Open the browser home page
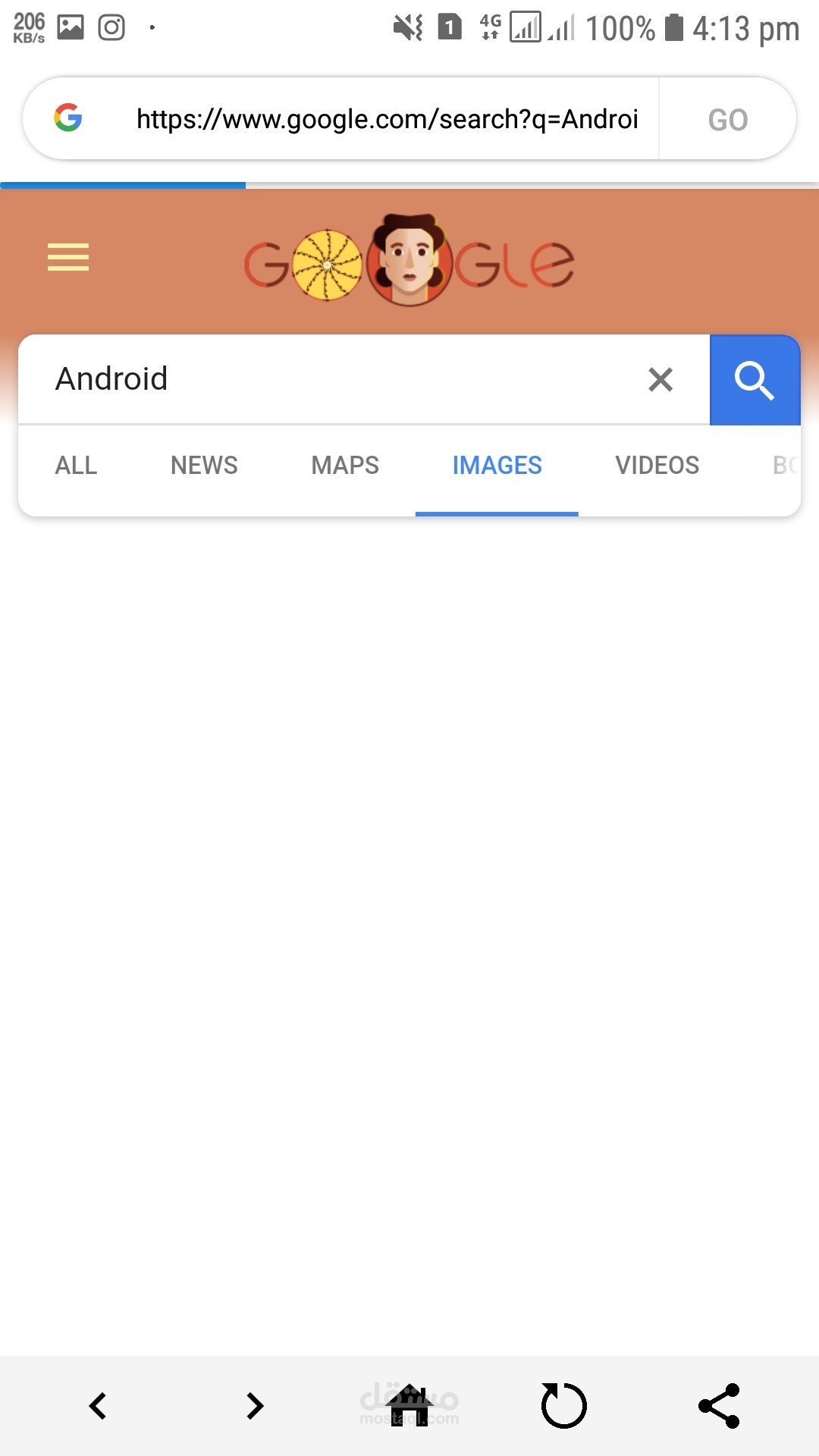819x1456 pixels. click(x=409, y=1405)
